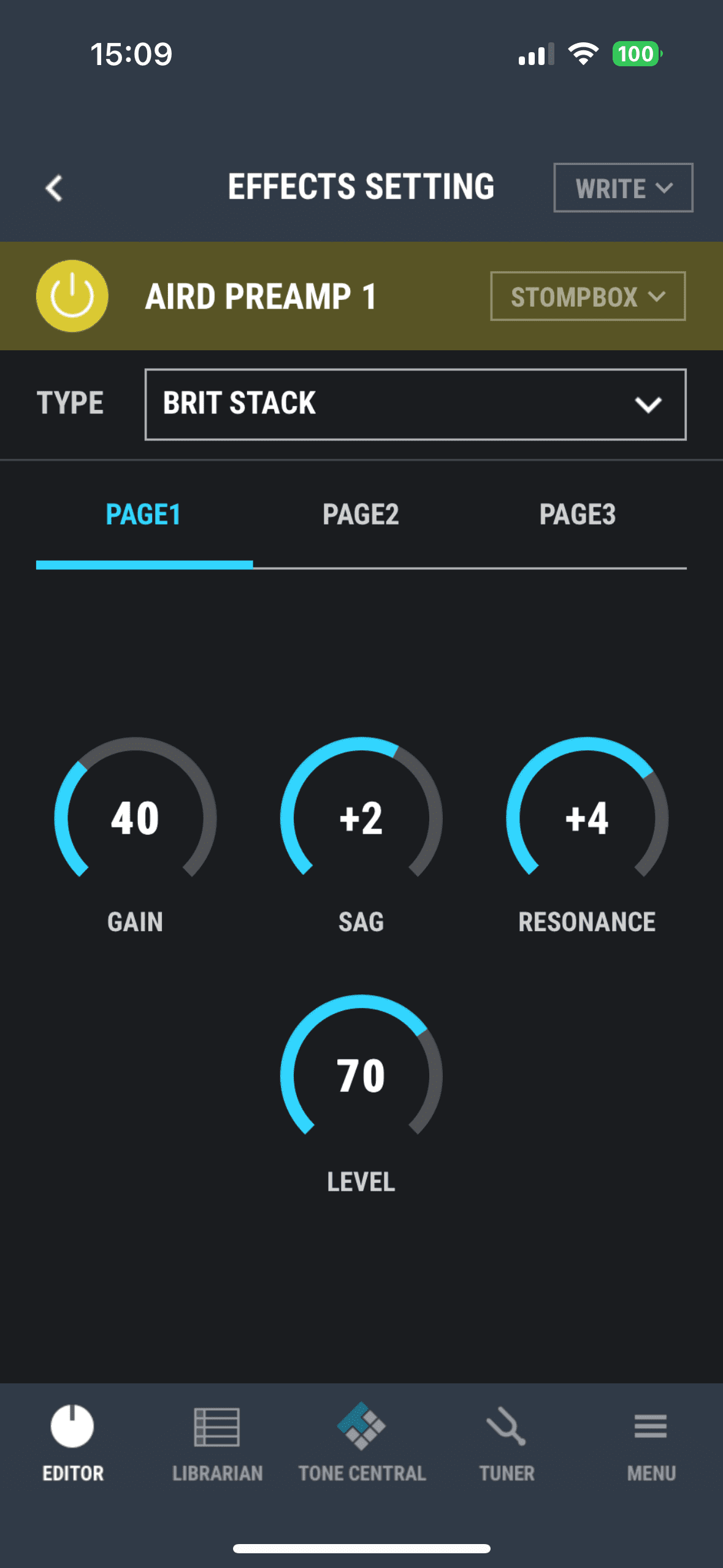The width and height of the screenshot is (723, 1568).
Task: Go to TONE CENTRAL
Action: coord(362,1442)
